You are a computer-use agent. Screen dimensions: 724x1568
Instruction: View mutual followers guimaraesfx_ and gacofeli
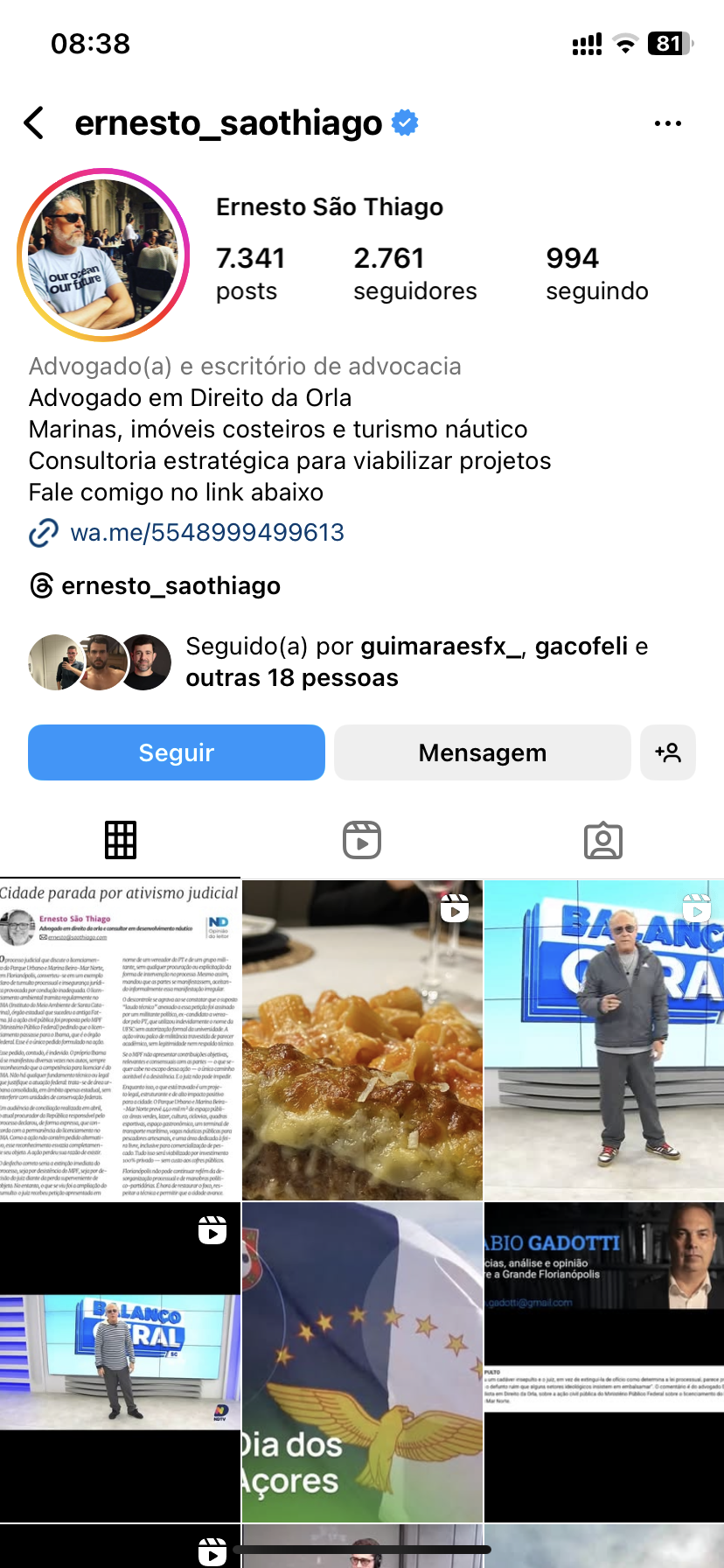(x=416, y=661)
